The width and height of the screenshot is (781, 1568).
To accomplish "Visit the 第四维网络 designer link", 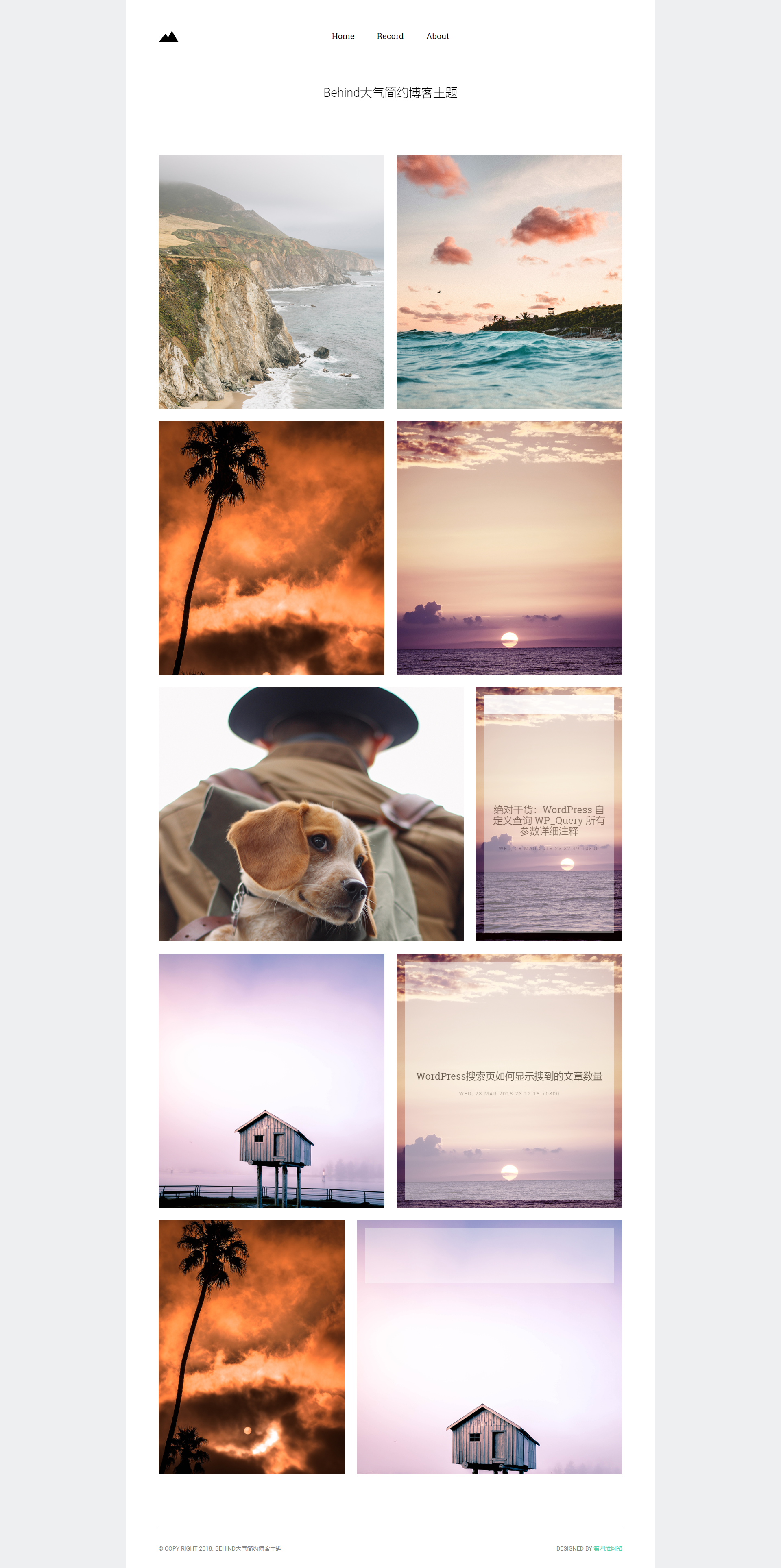I will (607, 1548).
